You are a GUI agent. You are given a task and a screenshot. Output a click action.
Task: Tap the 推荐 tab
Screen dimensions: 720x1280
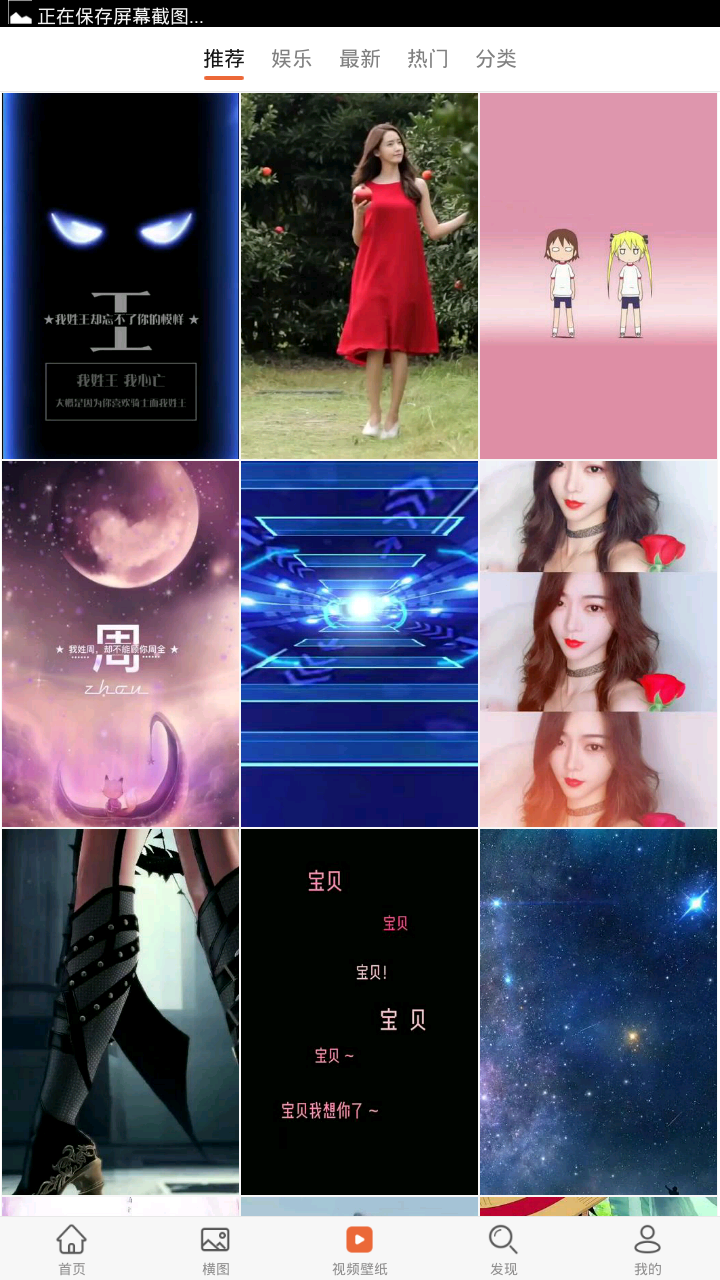click(x=223, y=59)
